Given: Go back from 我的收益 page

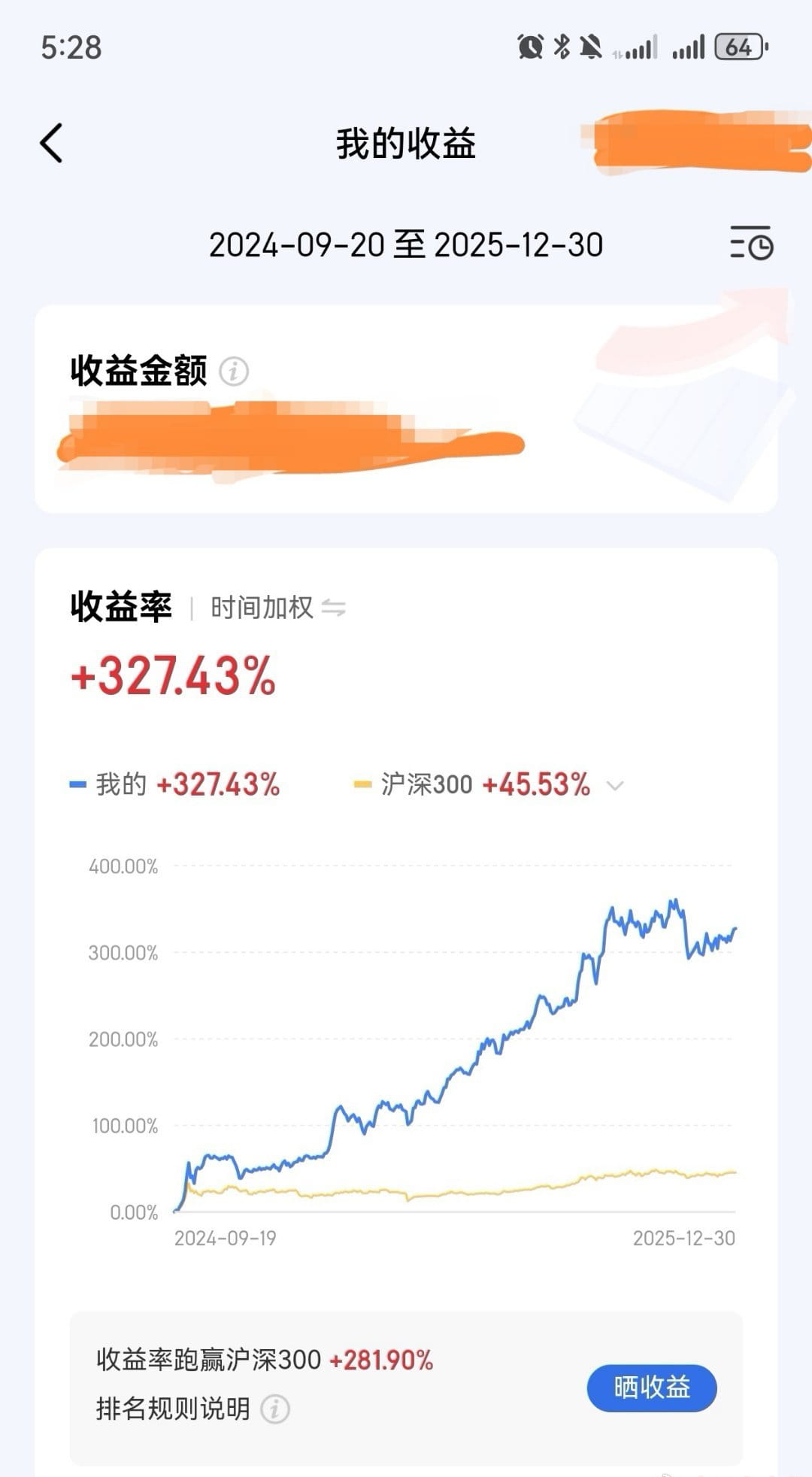Looking at the screenshot, I should pos(51,143).
